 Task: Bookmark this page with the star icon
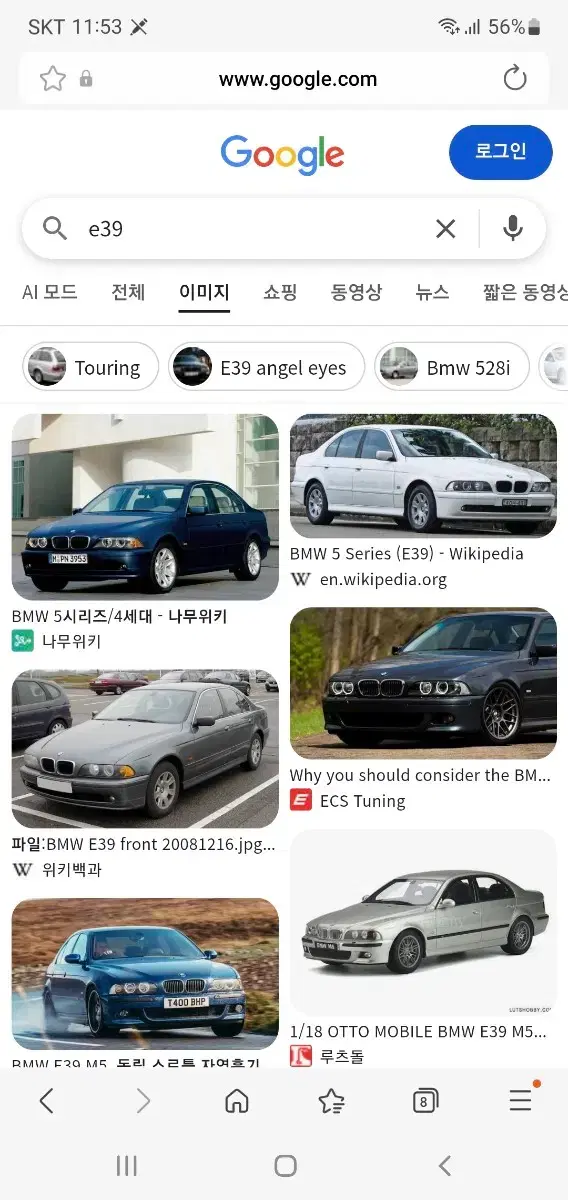(52, 79)
